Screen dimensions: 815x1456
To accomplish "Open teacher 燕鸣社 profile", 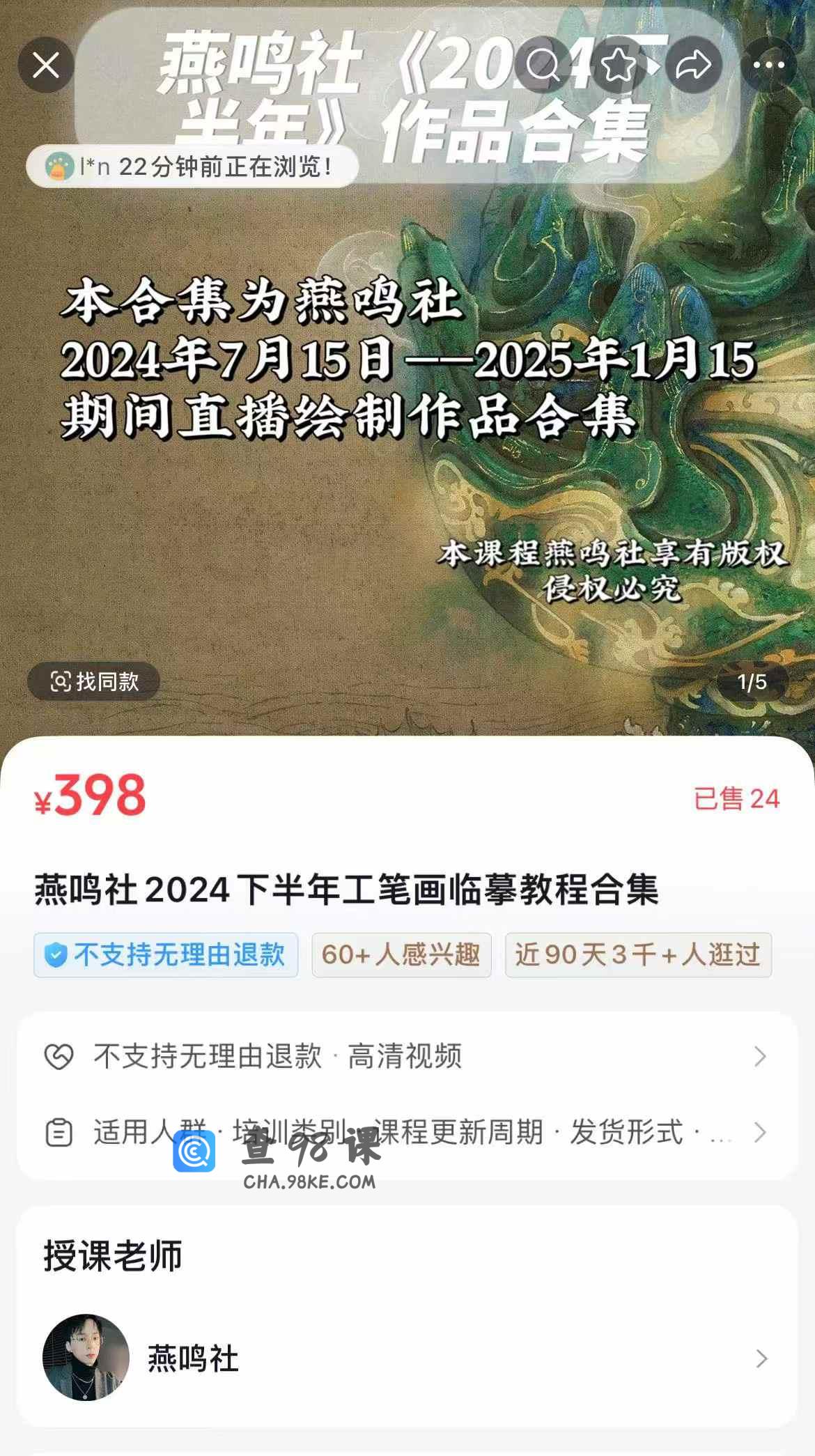I will point(407,1358).
